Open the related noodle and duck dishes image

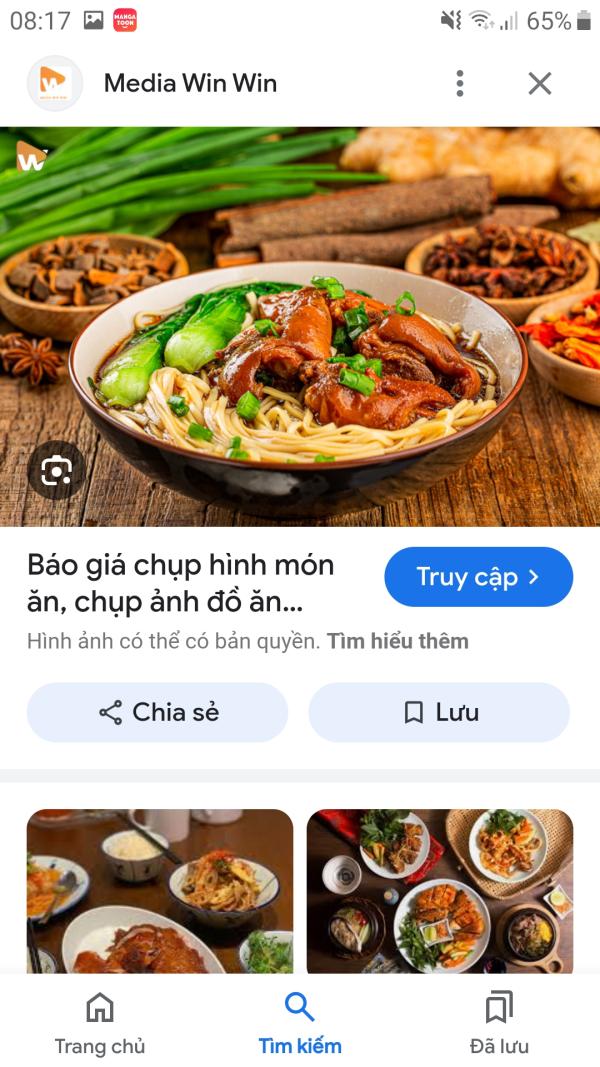pos(160,890)
